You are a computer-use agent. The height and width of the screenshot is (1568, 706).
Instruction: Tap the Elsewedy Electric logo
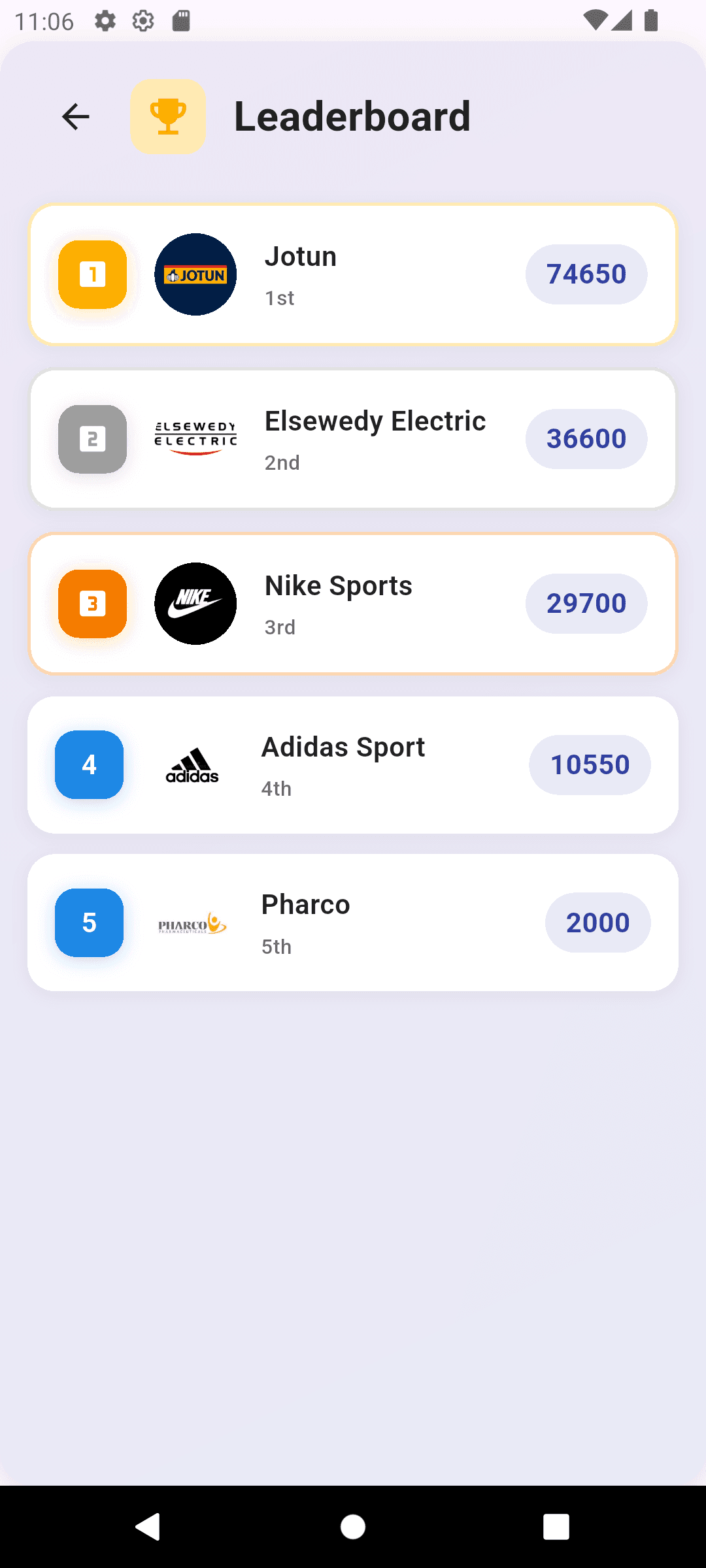[x=195, y=439]
